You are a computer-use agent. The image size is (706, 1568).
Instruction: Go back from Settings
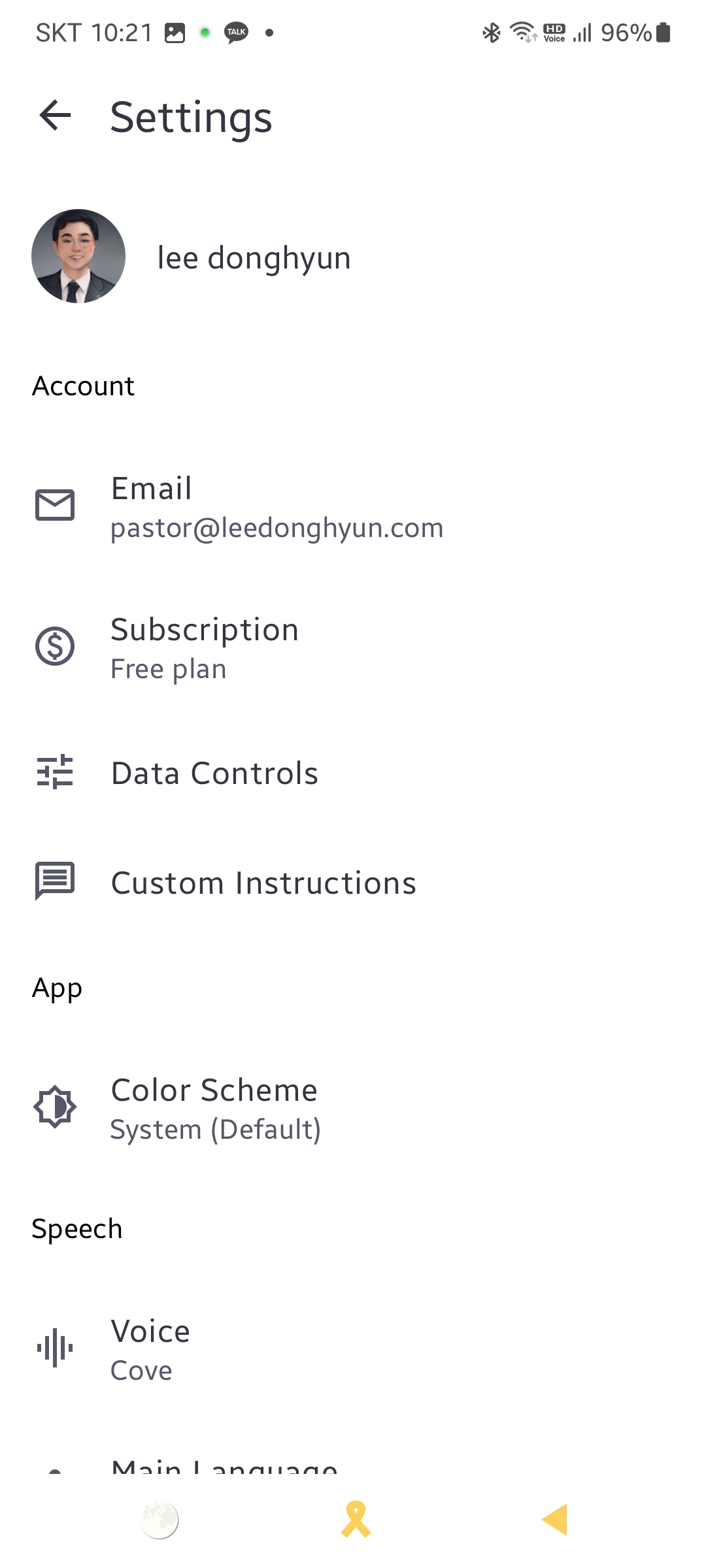coord(56,116)
